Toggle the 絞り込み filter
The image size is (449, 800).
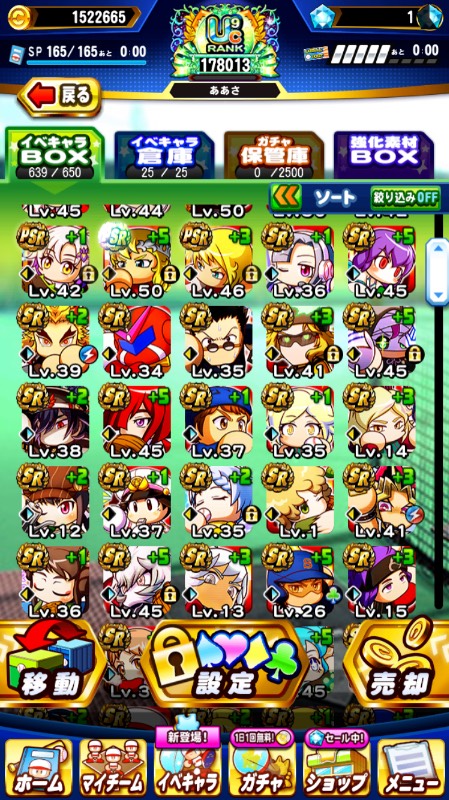(x=405, y=197)
